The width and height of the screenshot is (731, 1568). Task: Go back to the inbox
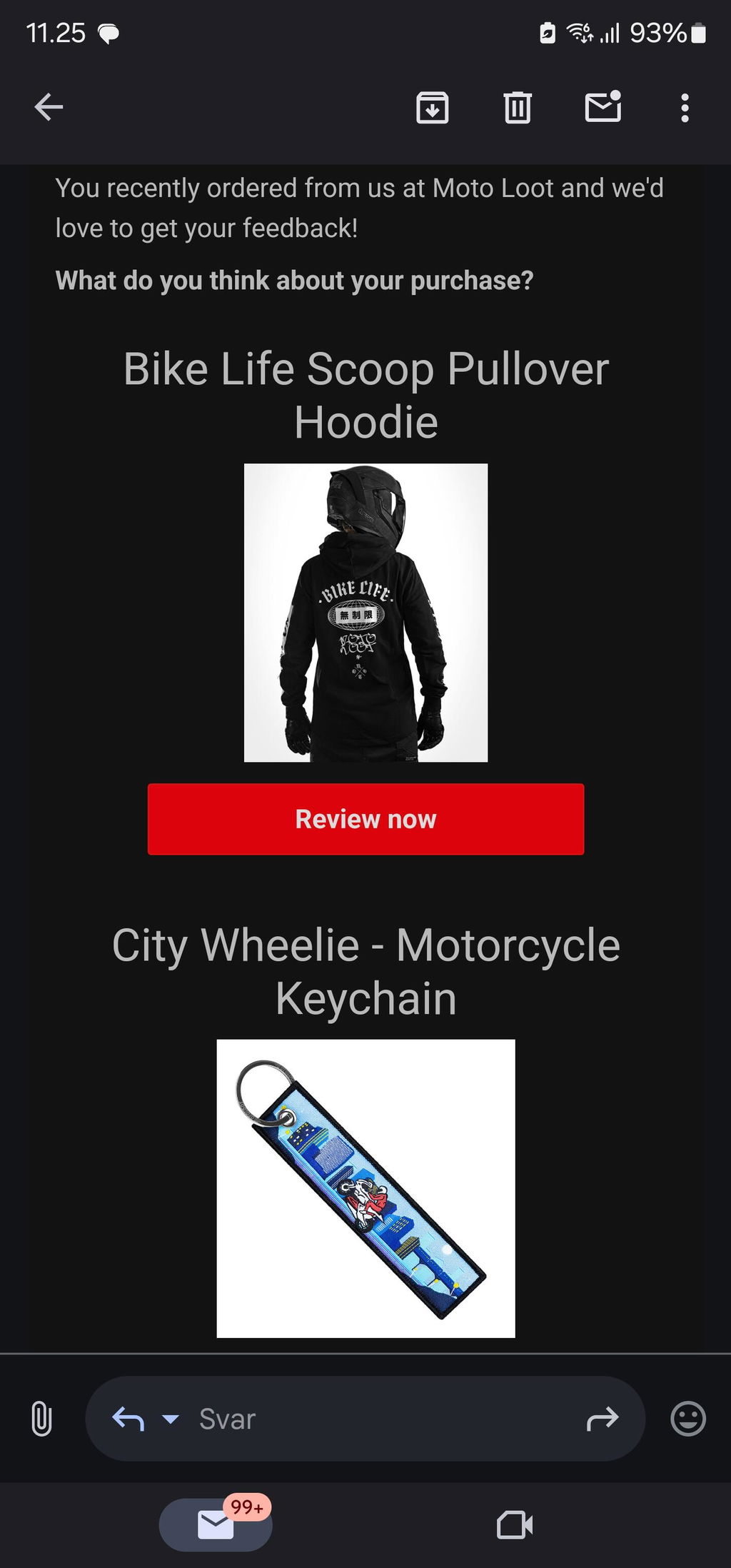49,108
